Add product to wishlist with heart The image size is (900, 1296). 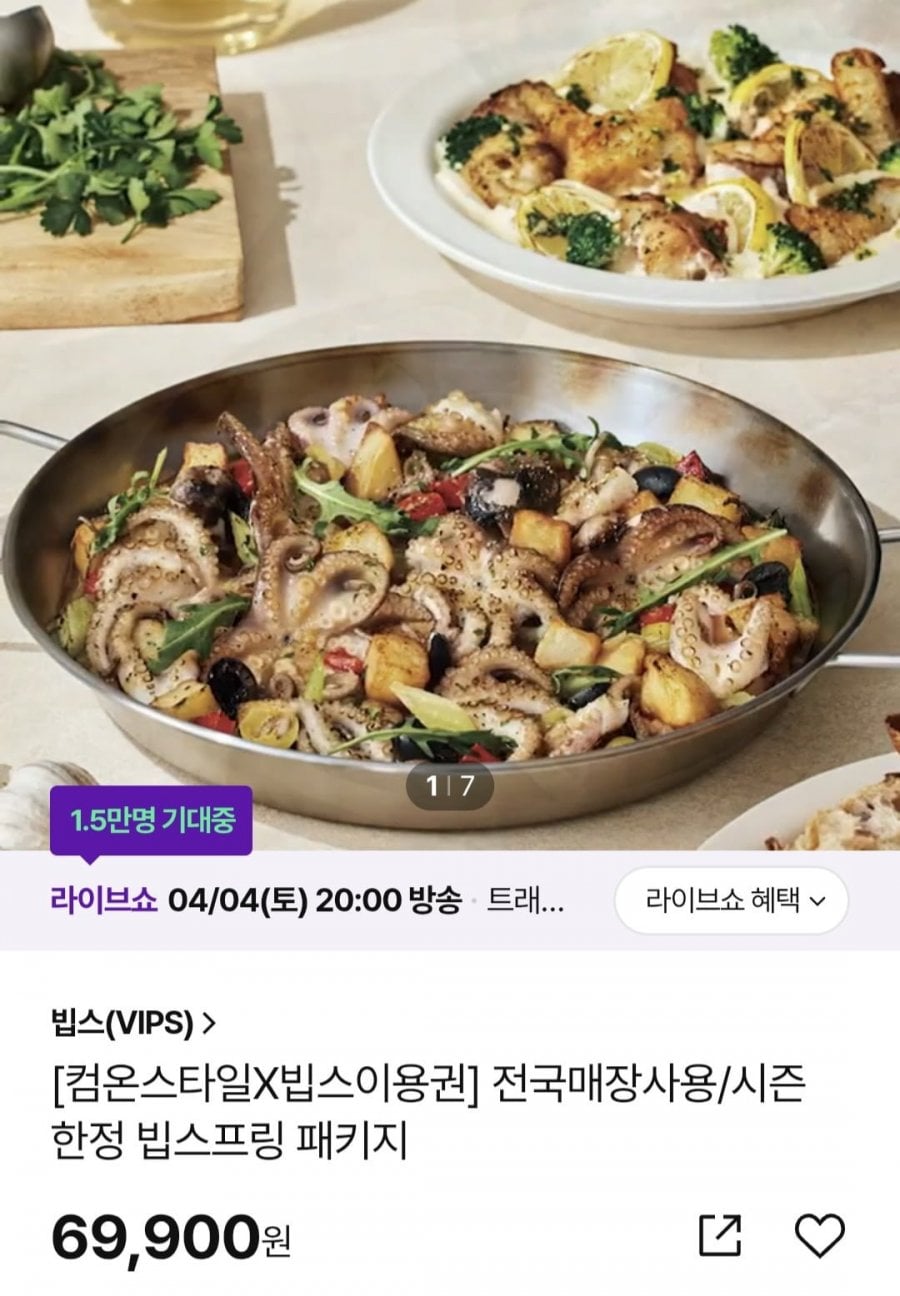[819, 1236]
